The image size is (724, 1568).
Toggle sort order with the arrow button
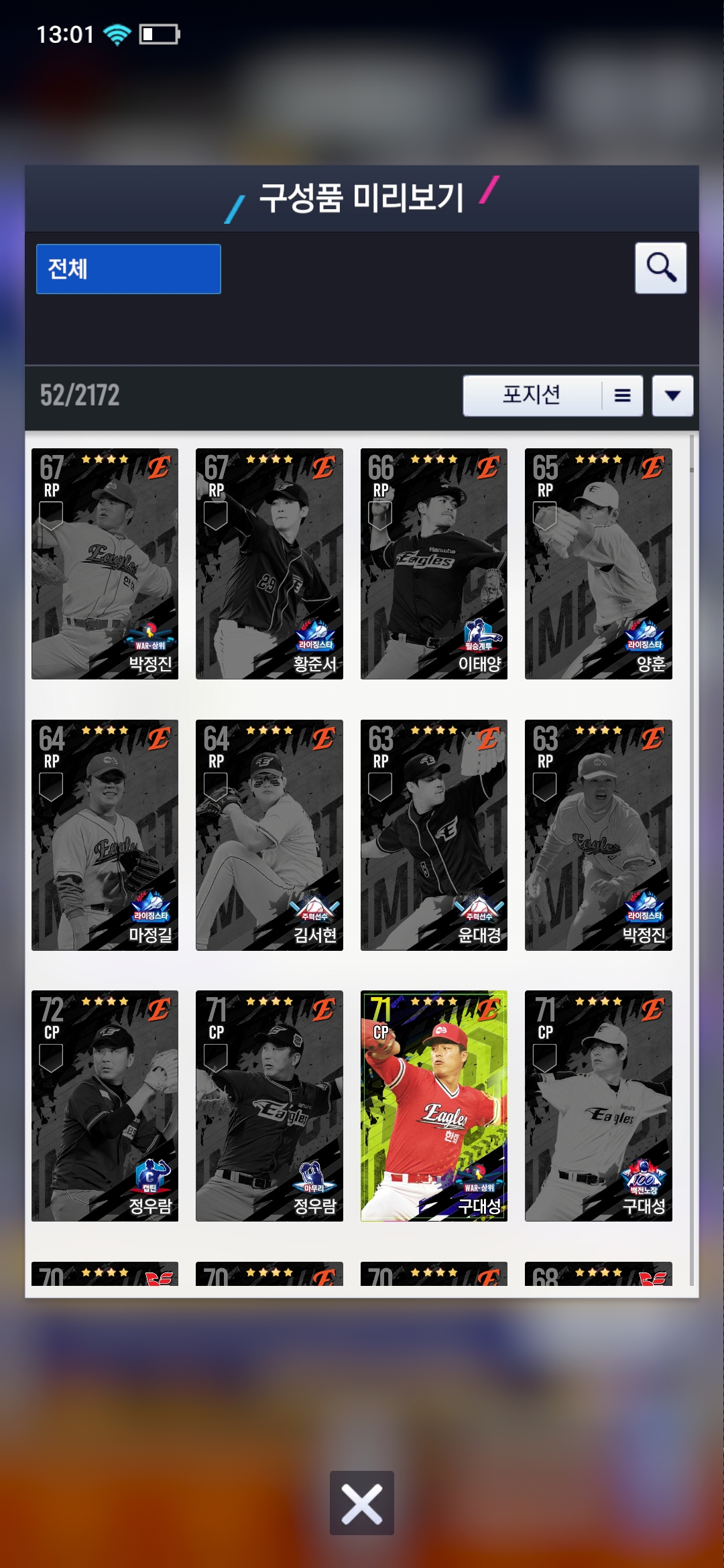pos(672,395)
